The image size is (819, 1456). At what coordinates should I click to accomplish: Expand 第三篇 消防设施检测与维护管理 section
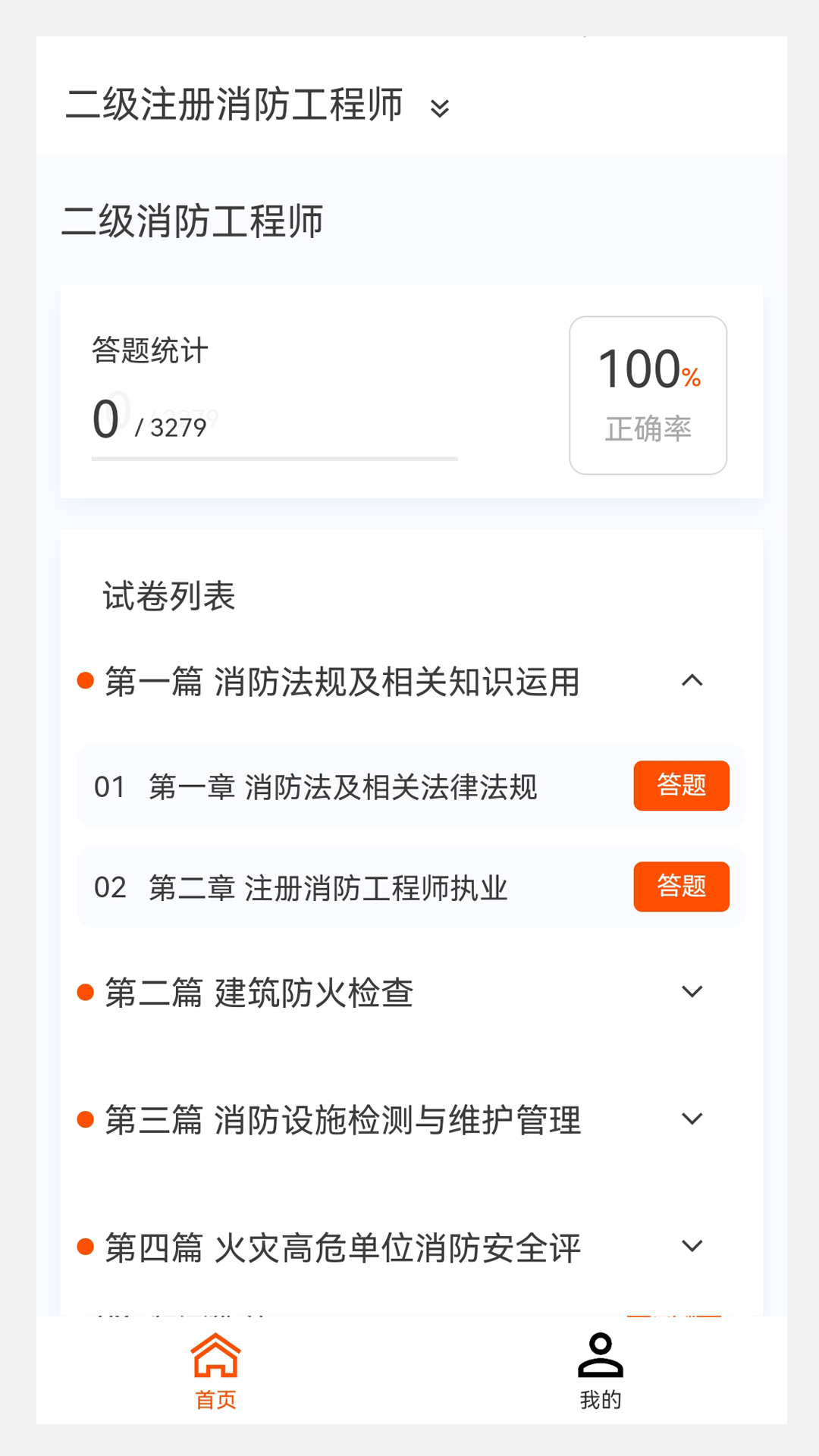tap(692, 1119)
